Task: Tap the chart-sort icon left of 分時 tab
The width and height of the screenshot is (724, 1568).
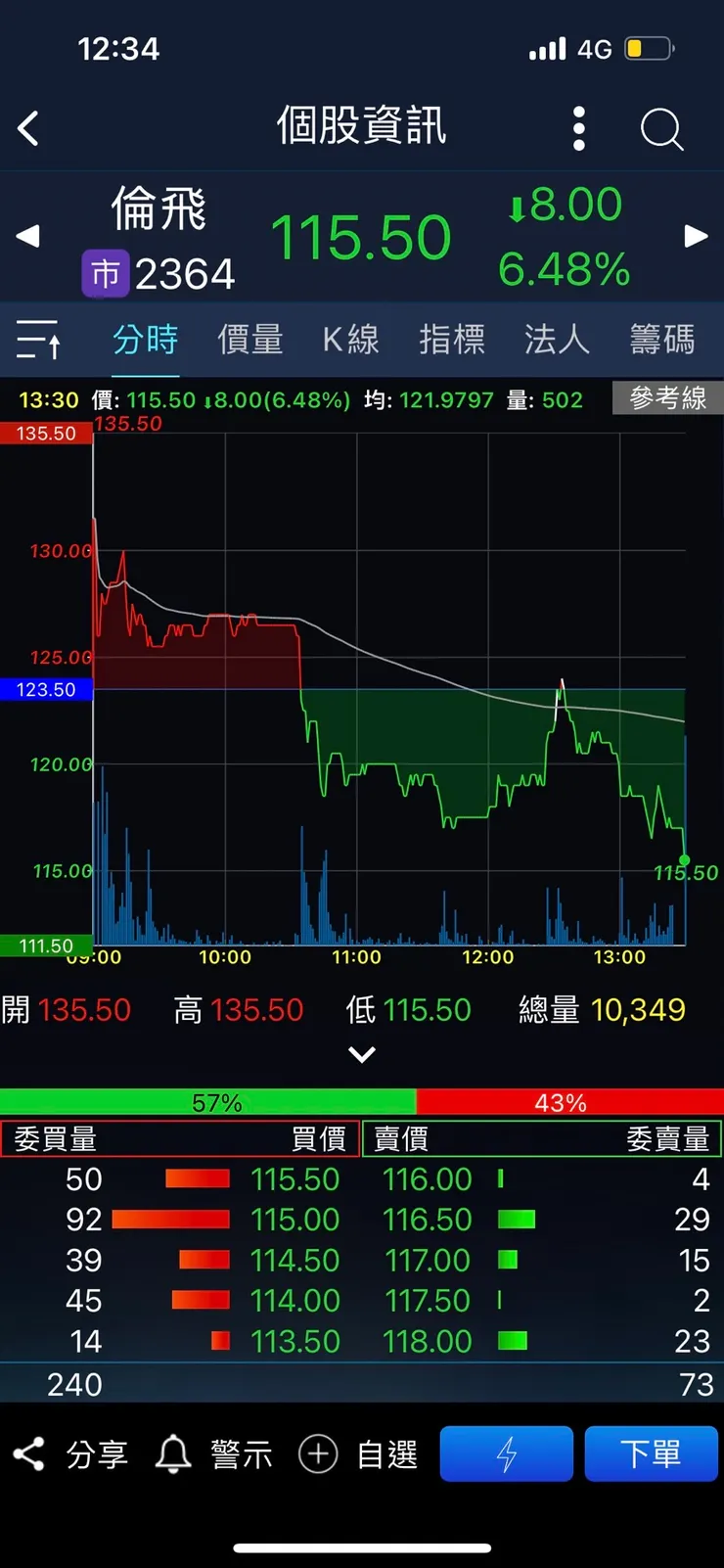Action: point(39,340)
